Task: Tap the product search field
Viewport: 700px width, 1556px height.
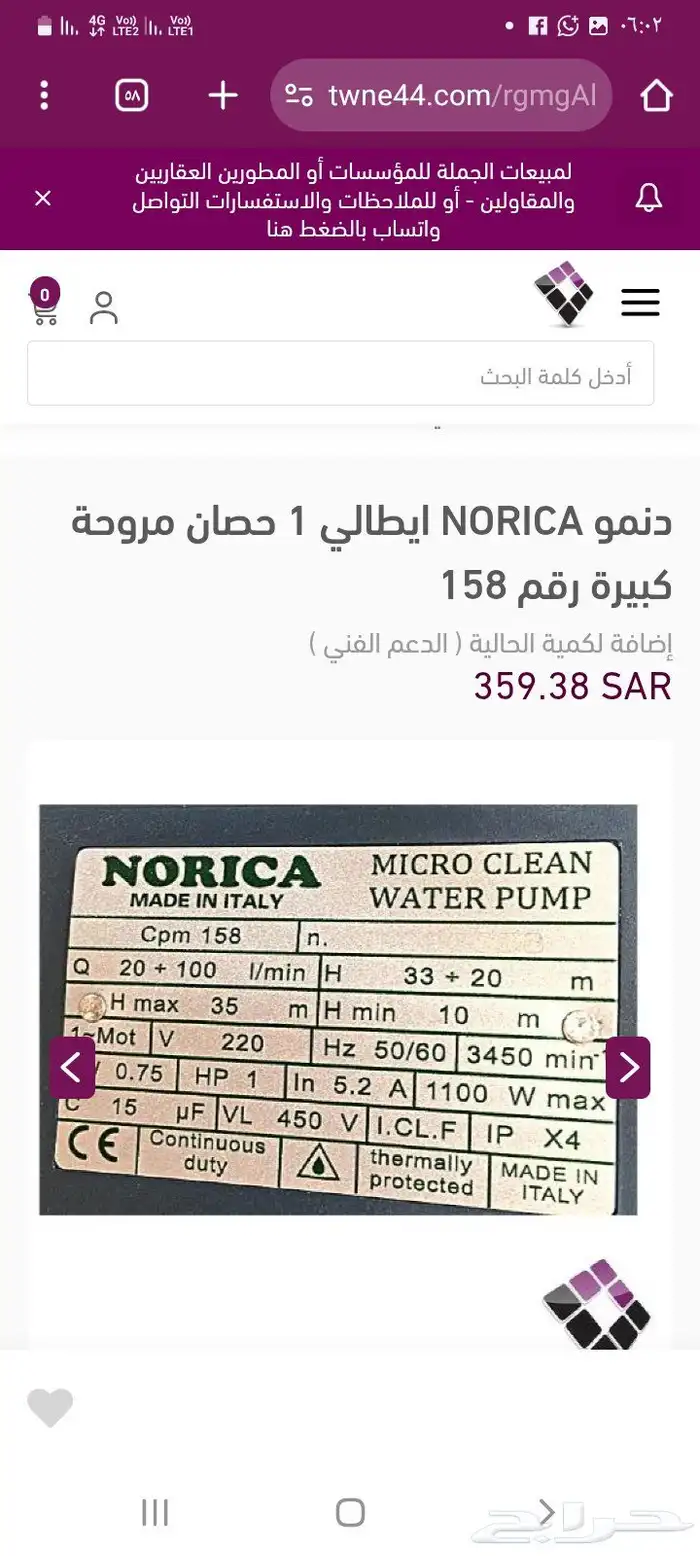Action: pyautogui.click(x=340, y=373)
